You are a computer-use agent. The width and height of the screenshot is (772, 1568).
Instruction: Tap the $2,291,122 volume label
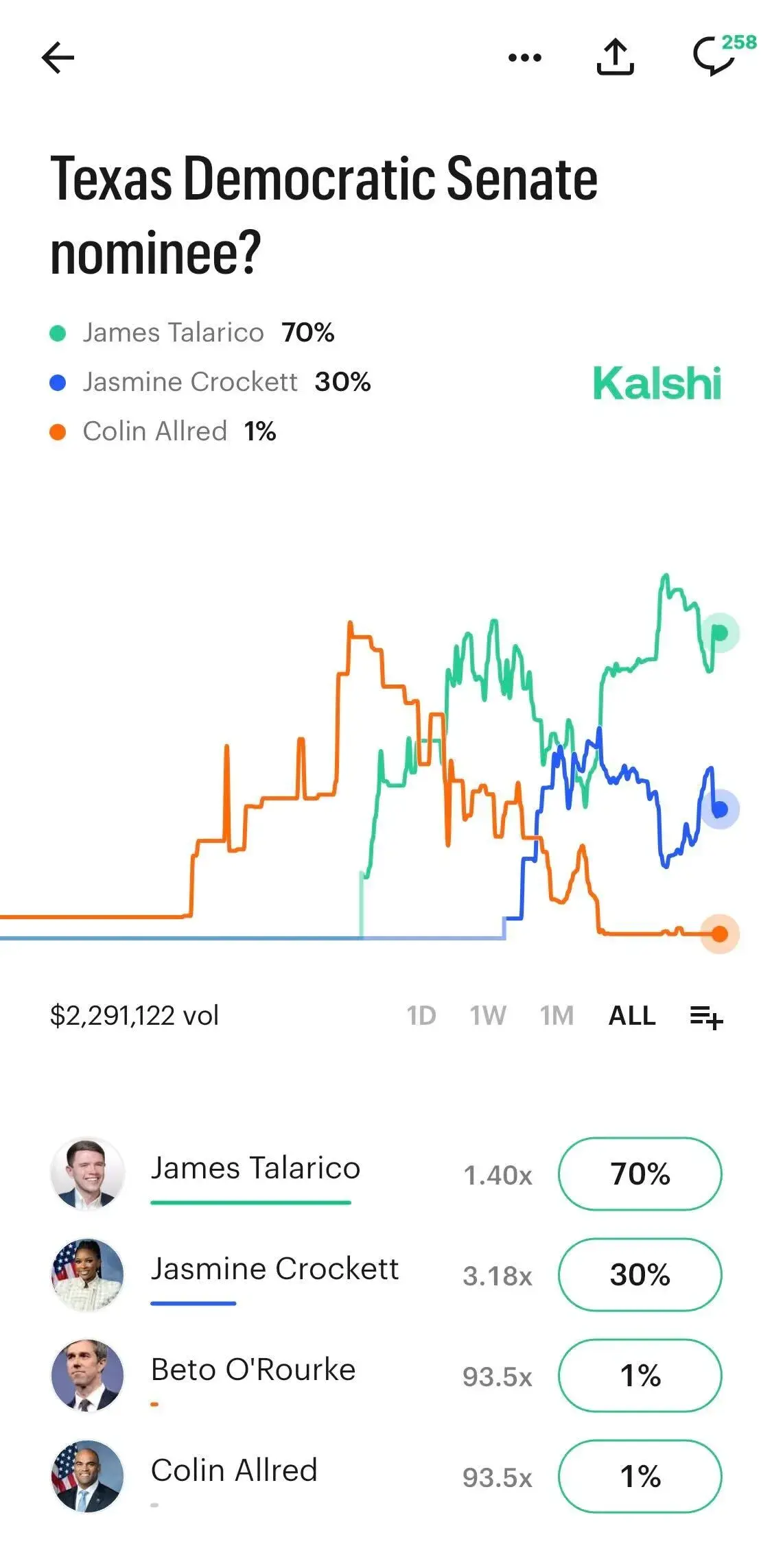[134, 1015]
